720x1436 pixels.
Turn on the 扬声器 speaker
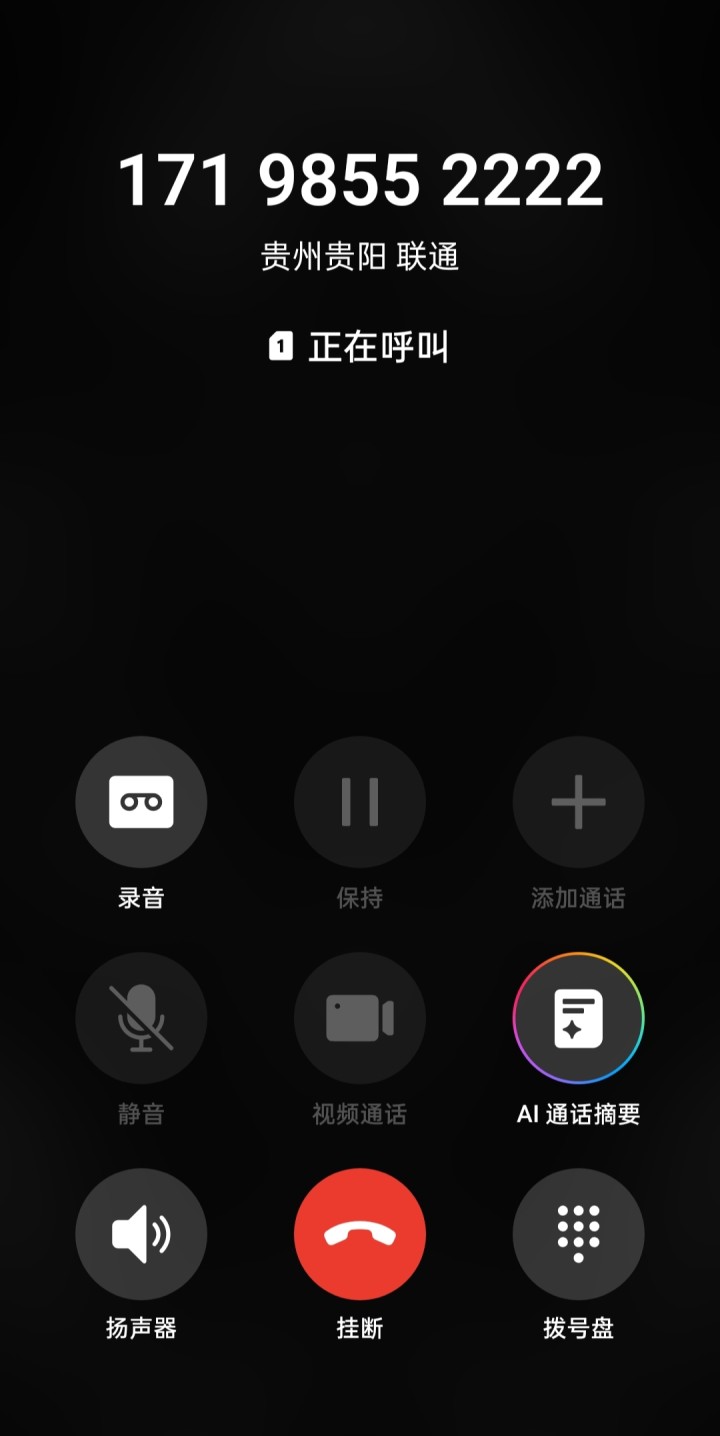tap(141, 1234)
